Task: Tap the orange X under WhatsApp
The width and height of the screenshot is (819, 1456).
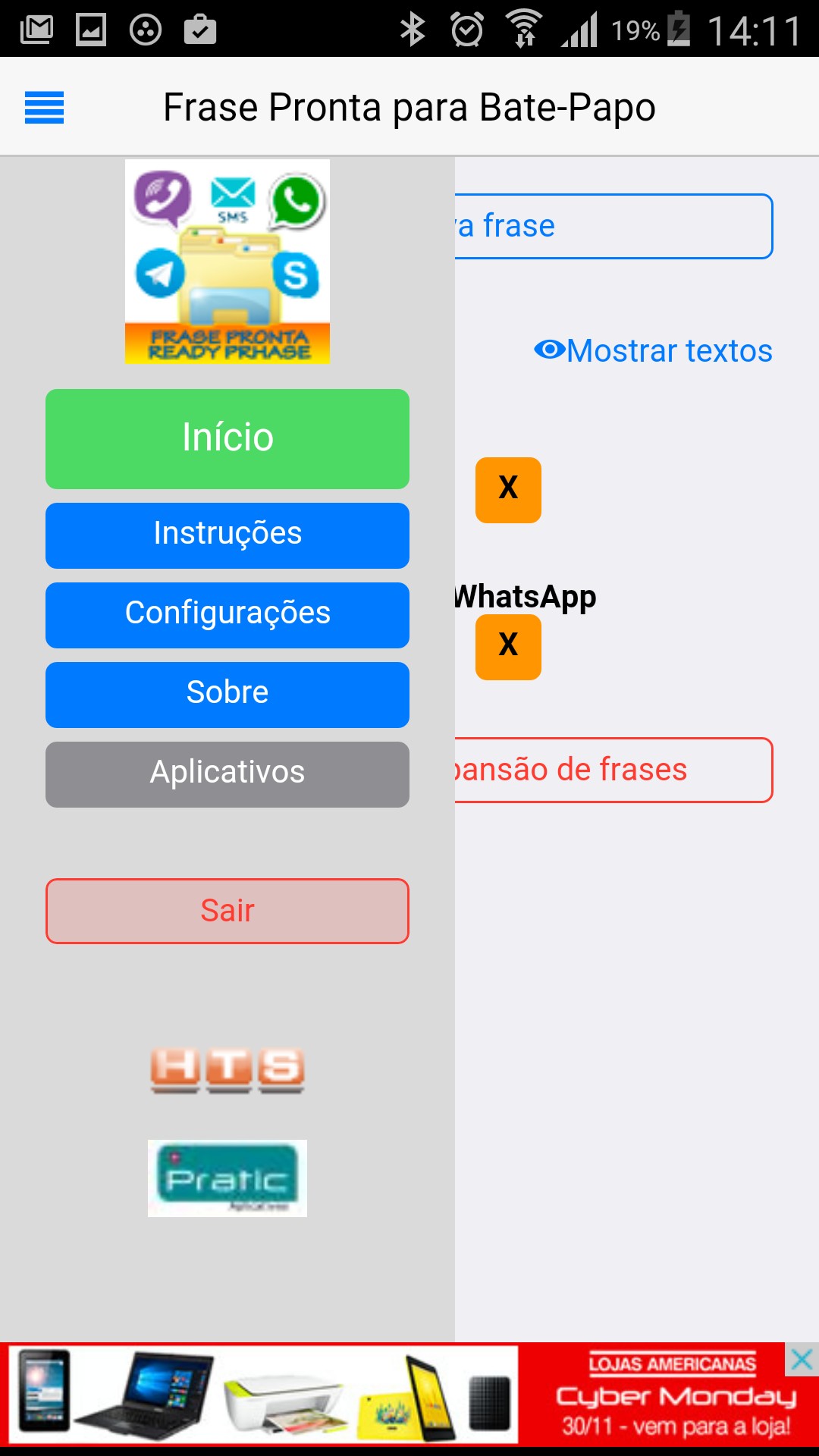Action: click(508, 646)
